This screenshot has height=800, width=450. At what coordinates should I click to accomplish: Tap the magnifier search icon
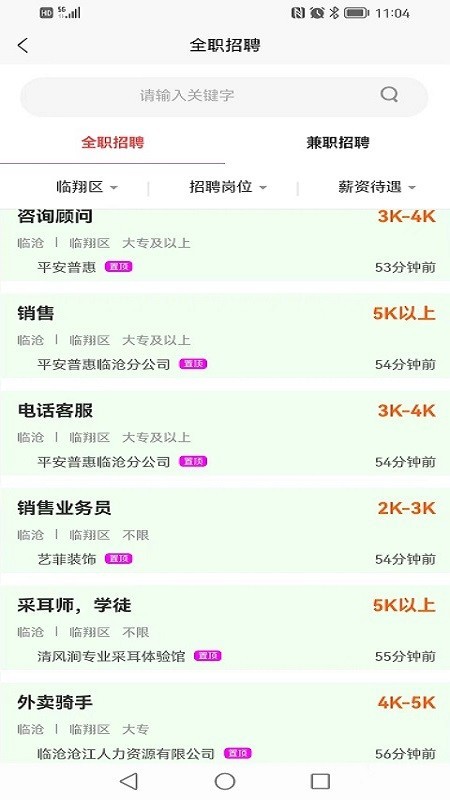(x=389, y=95)
